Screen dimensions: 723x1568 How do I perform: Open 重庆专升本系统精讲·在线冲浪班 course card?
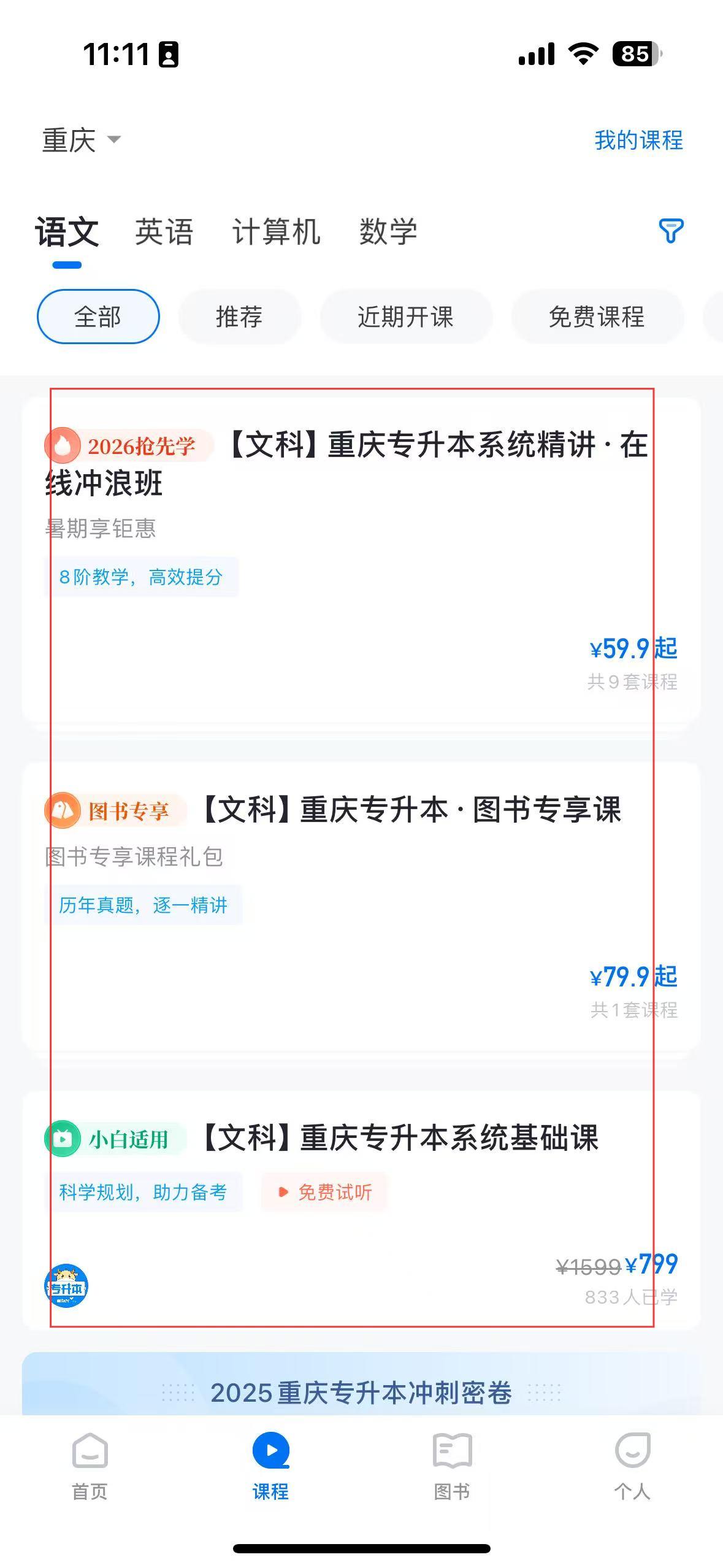coord(361,561)
